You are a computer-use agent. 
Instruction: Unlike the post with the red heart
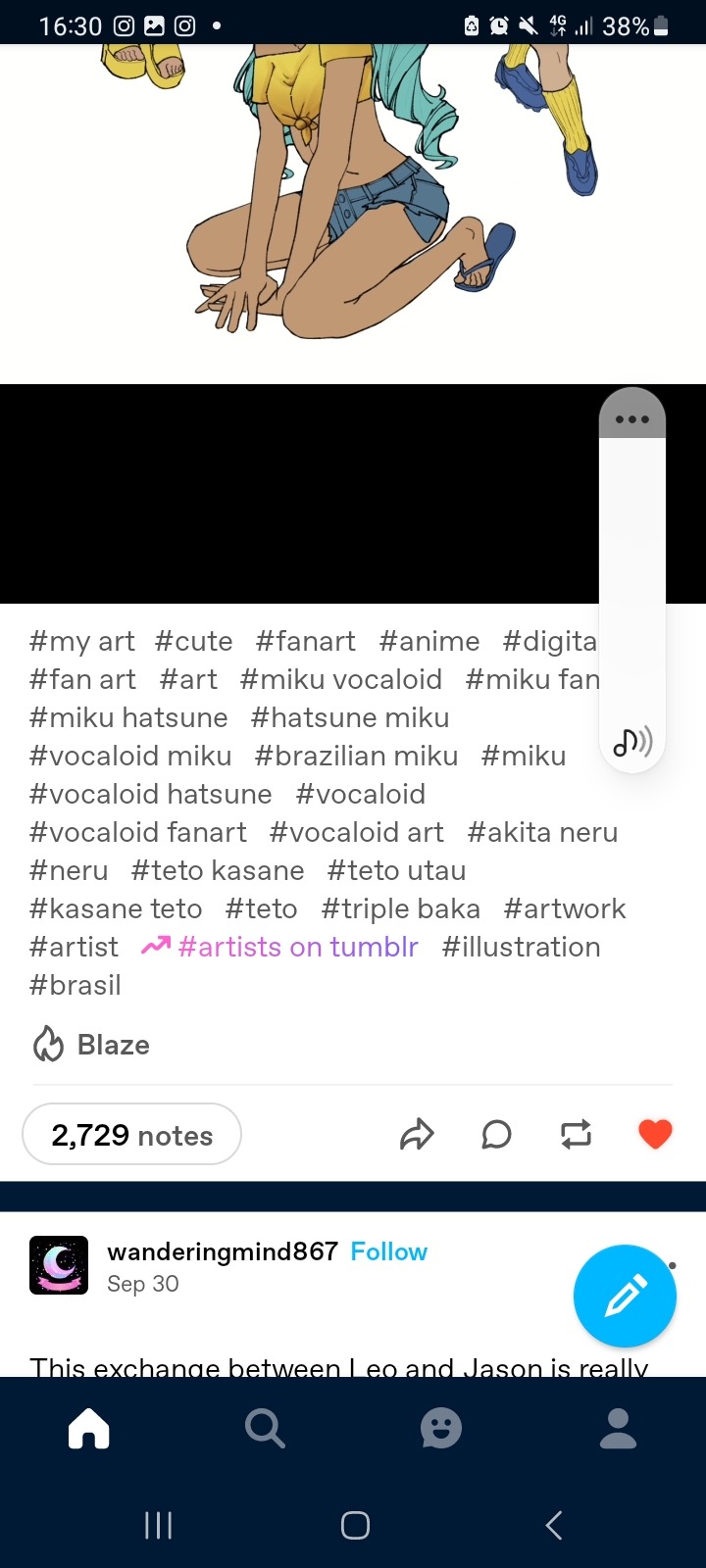click(655, 1134)
